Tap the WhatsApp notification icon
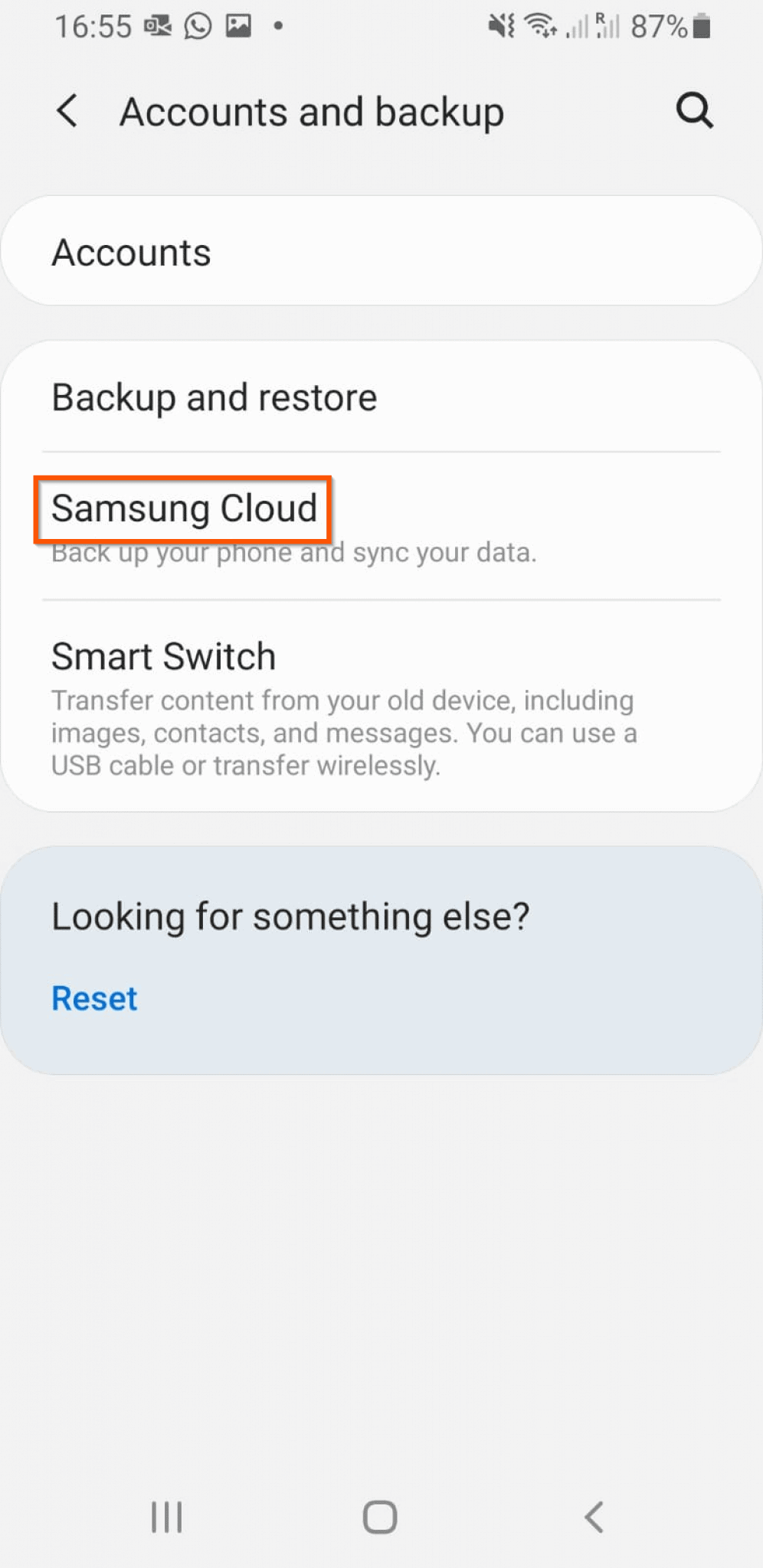Image resolution: width=763 pixels, height=1568 pixels. [x=196, y=25]
